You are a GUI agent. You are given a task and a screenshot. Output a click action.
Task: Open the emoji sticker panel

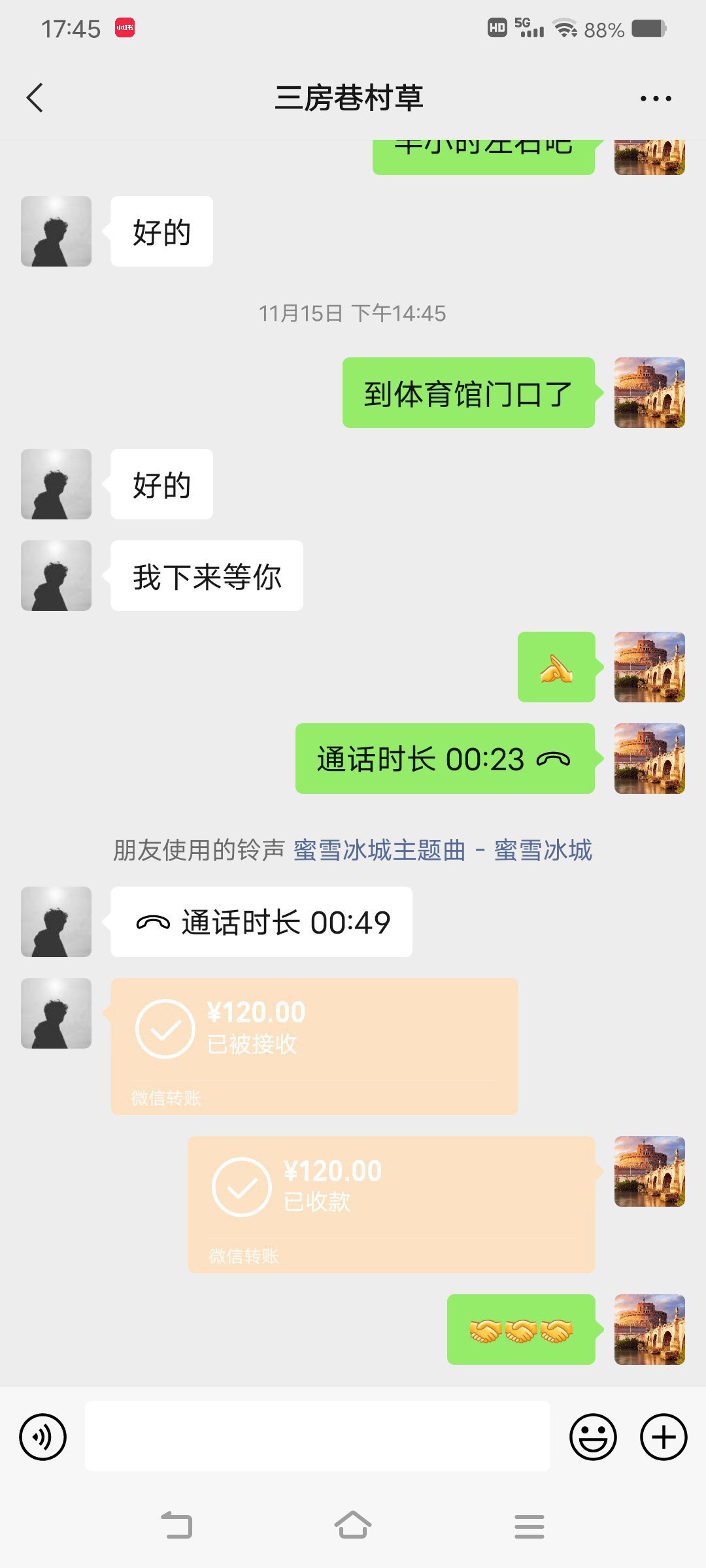pyautogui.click(x=593, y=1437)
